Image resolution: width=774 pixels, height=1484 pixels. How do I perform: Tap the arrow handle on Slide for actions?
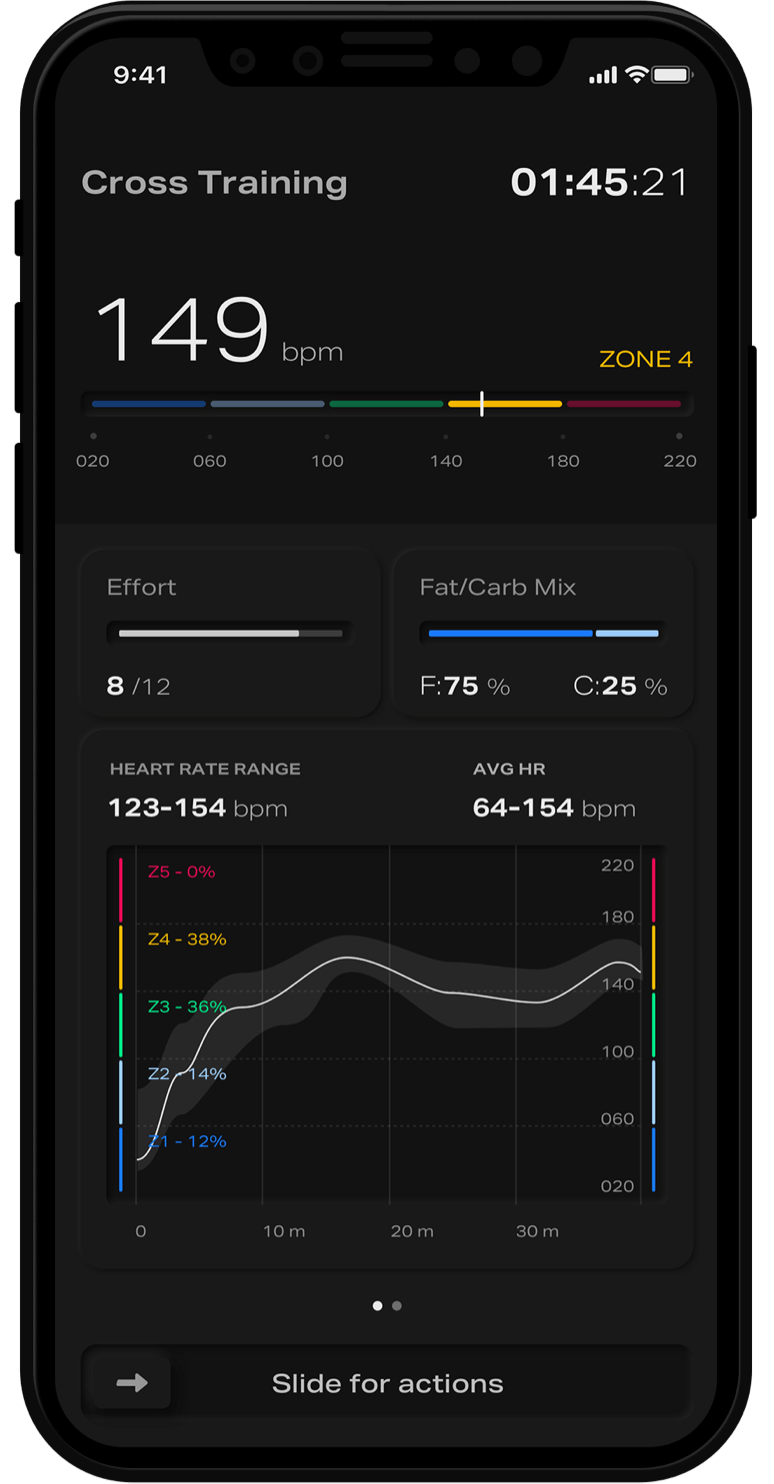pos(131,1382)
